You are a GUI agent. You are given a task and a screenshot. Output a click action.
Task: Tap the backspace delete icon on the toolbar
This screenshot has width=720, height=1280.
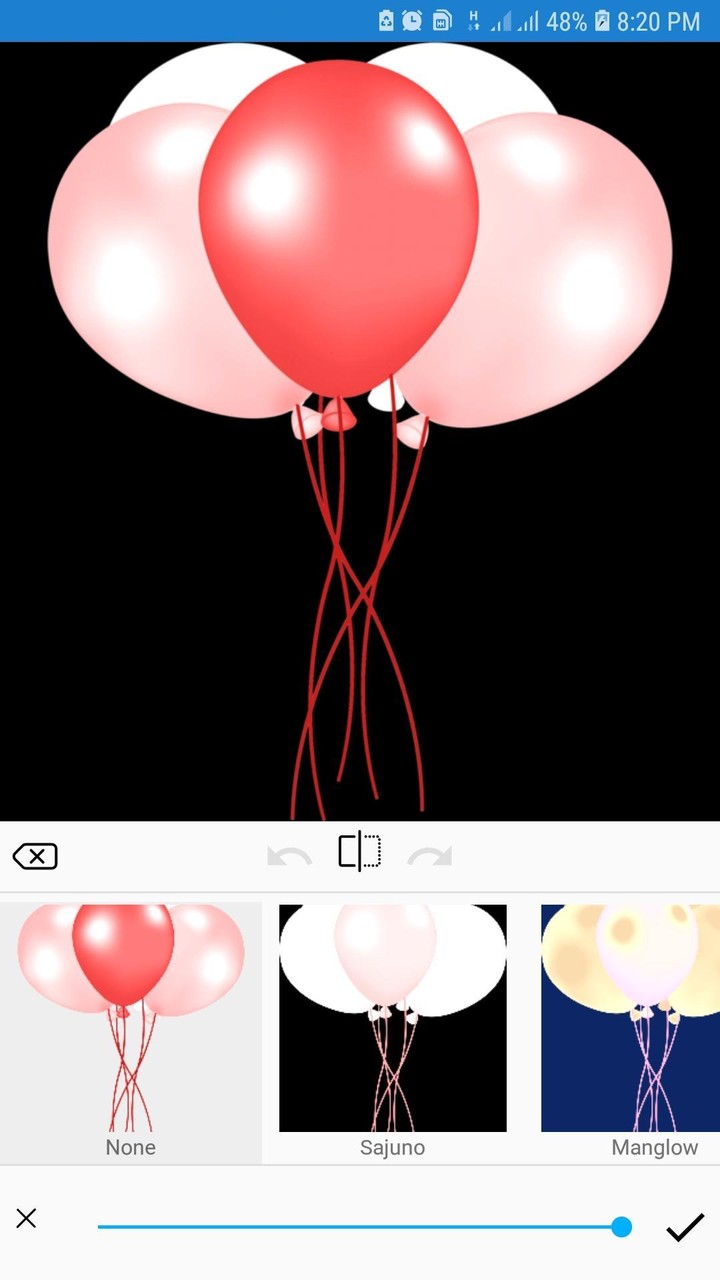[35, 856]
